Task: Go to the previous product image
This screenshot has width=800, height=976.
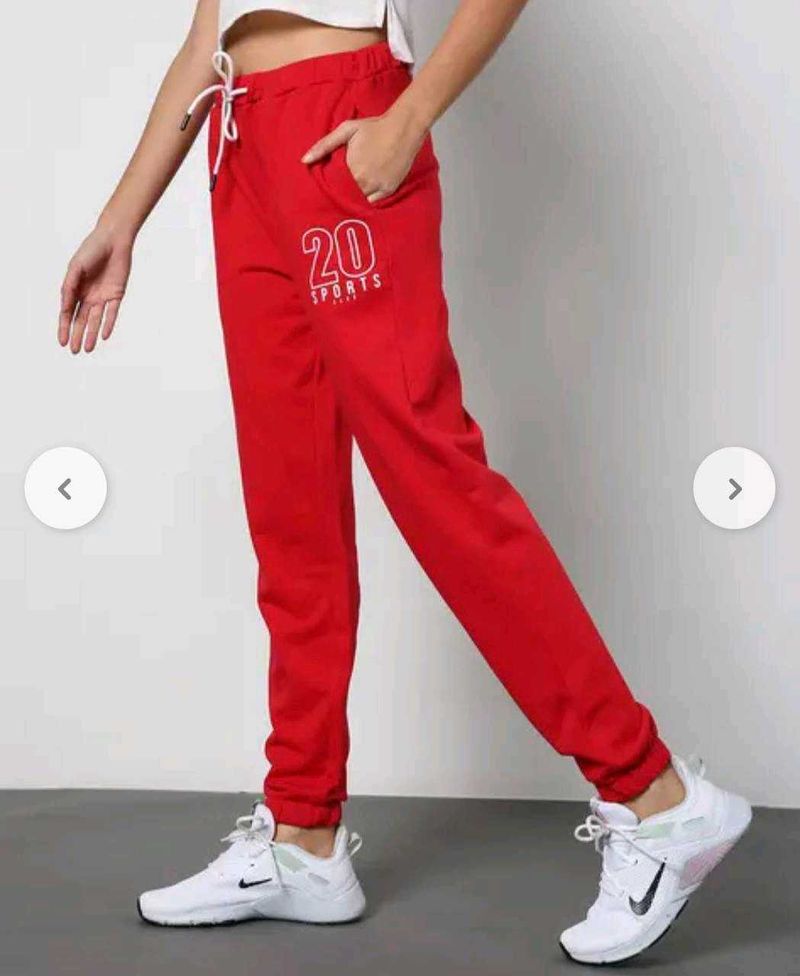Action: point(65,488)
